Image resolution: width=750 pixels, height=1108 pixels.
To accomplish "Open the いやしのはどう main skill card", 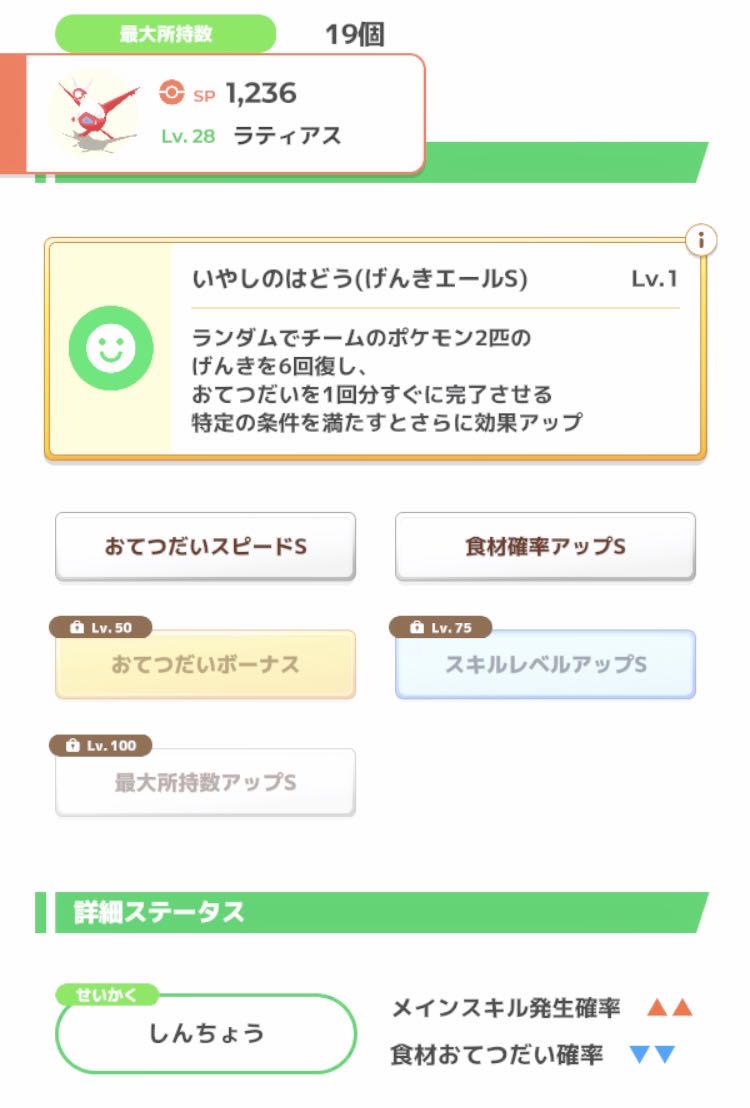I will tap(375, 348).
